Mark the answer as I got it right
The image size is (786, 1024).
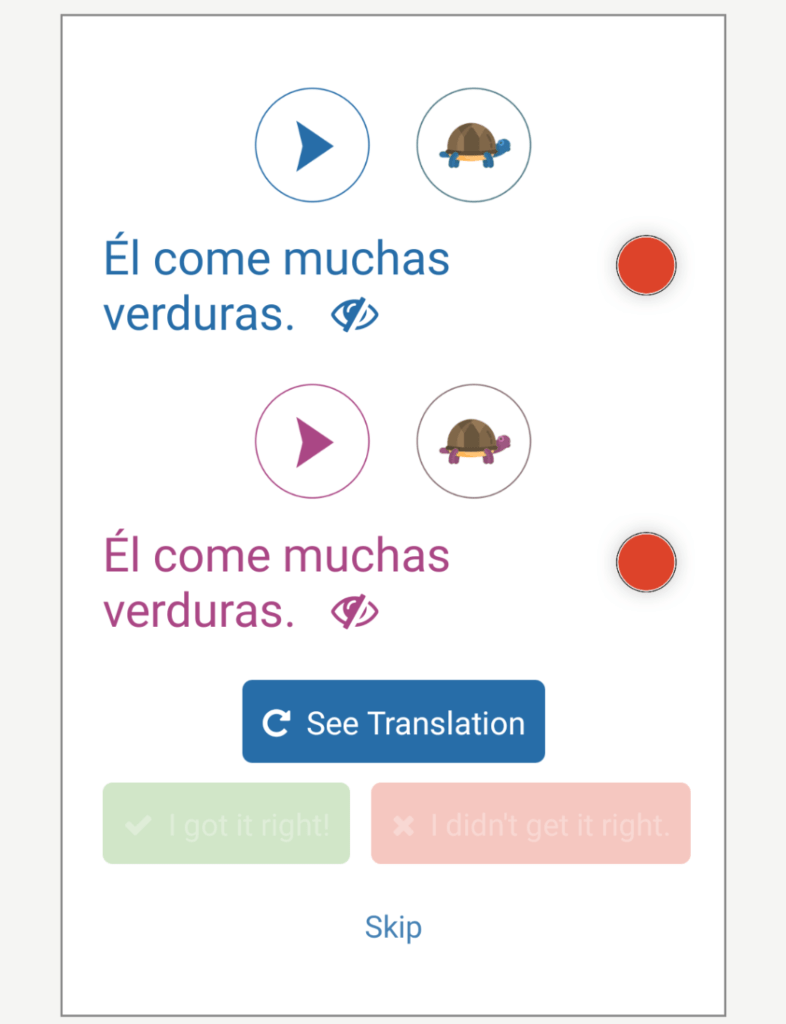pos(226,824)
